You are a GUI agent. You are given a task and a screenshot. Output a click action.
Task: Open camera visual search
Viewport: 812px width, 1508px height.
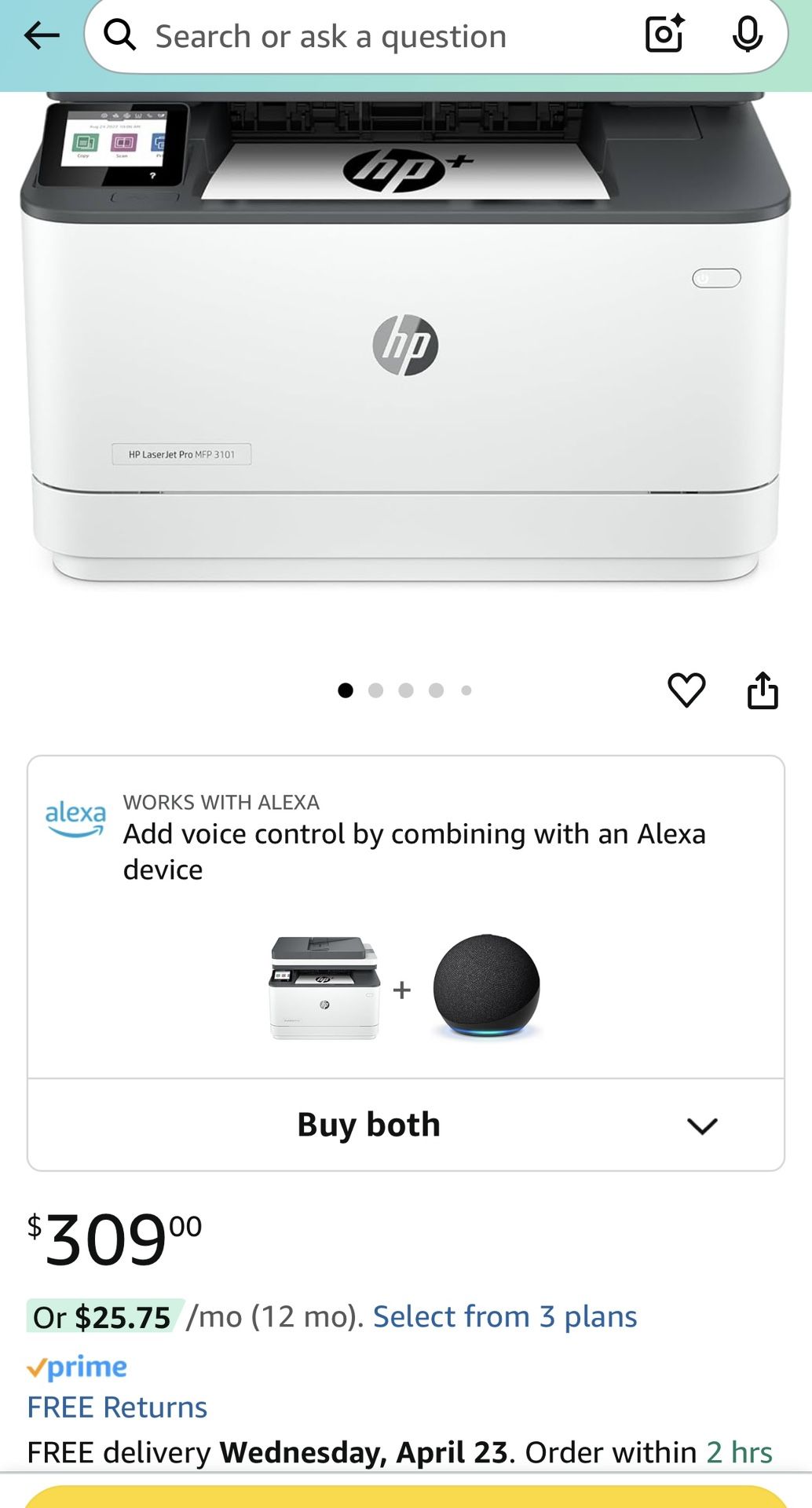pyautogui.click(x=664, y=35)
